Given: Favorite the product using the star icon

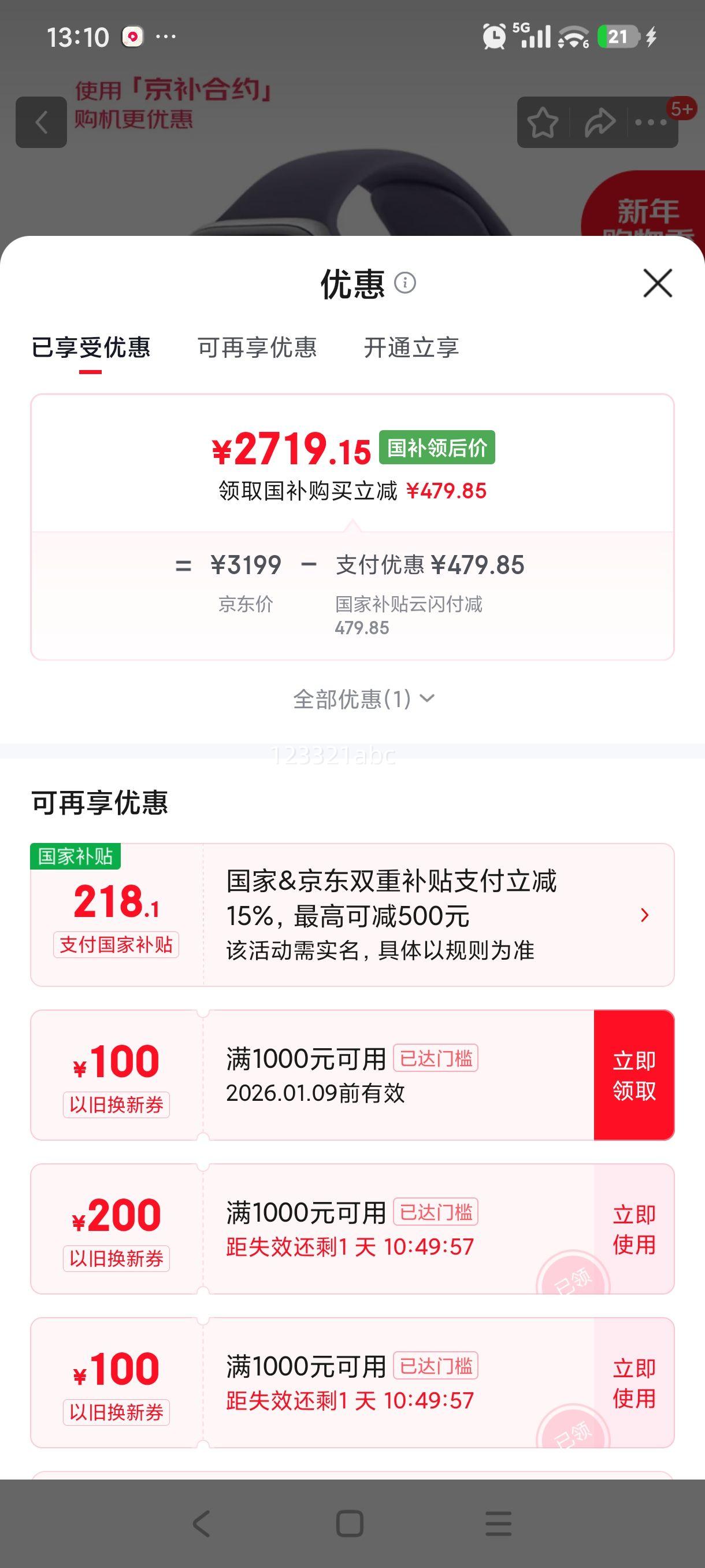Looking at the screenshot, I should (x=543, y=123).
